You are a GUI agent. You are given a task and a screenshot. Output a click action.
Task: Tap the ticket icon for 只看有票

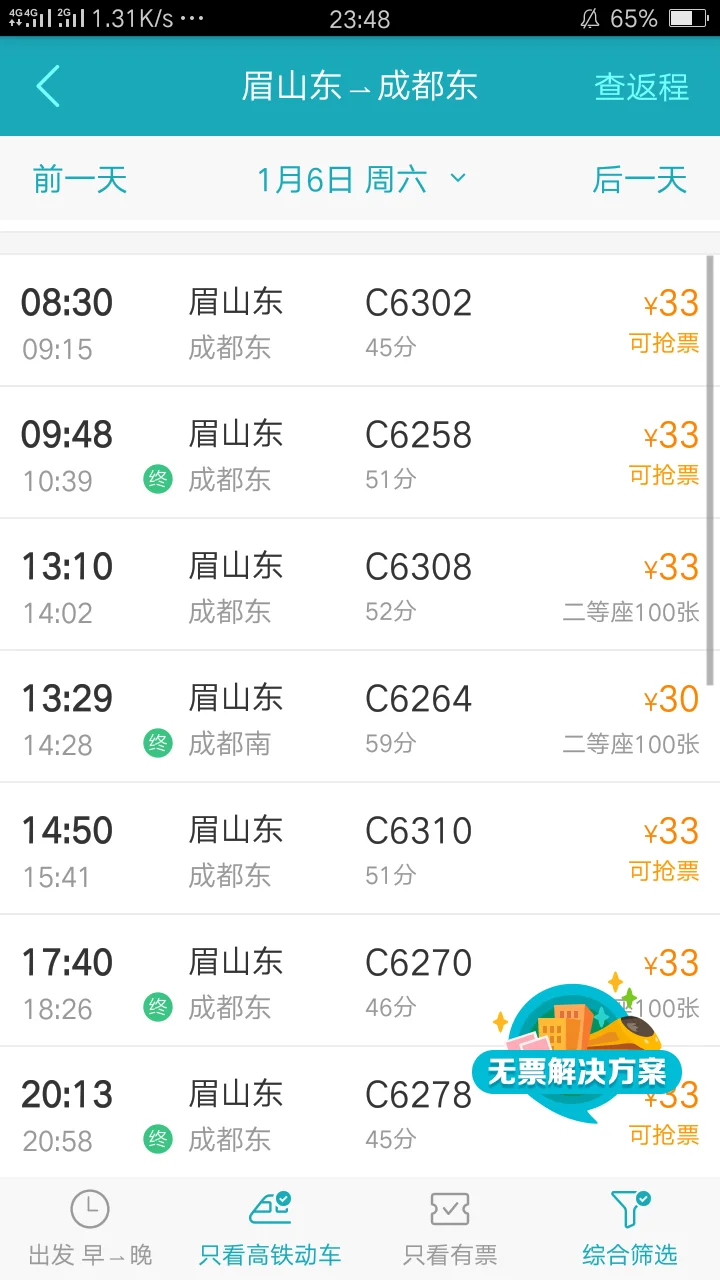point(448,1208)
